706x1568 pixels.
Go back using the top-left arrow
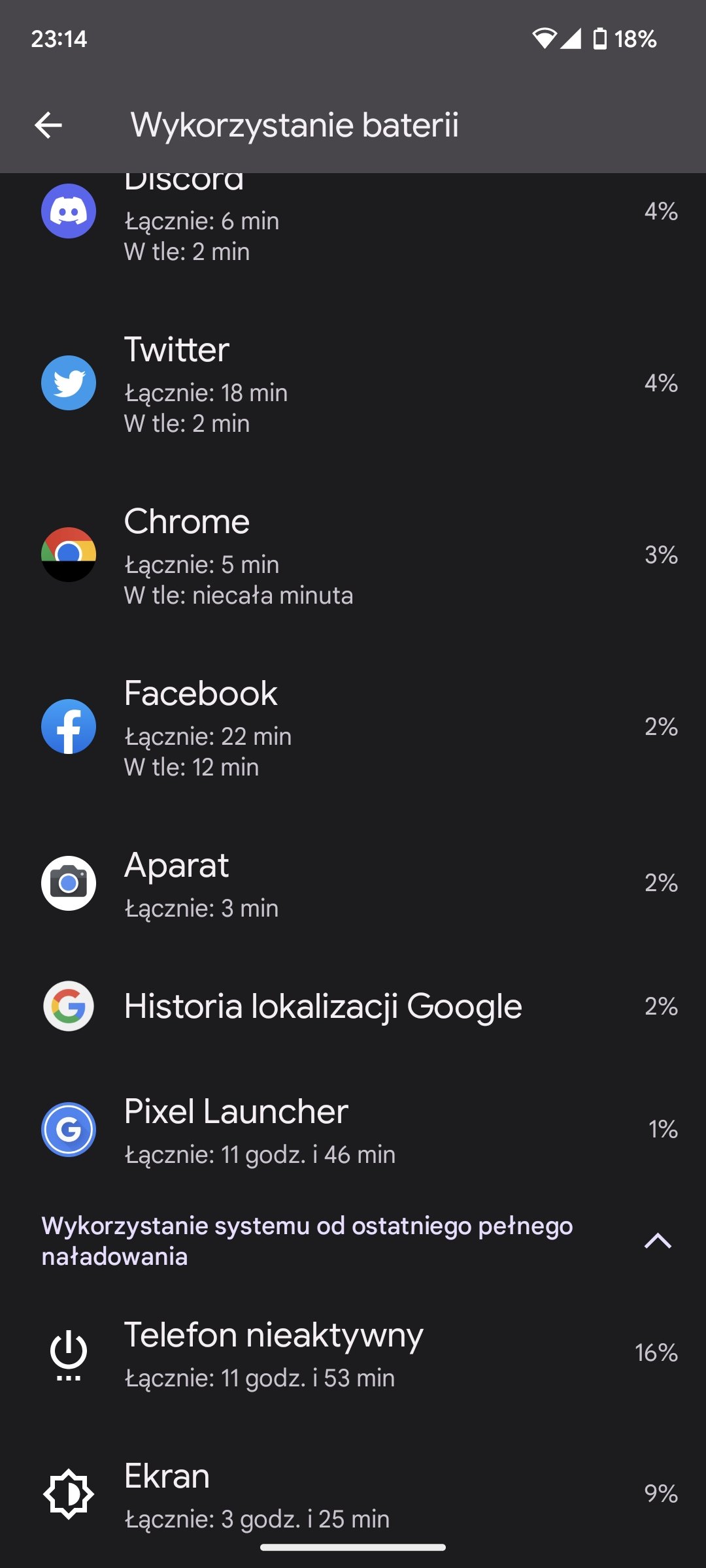coord(48,125)
